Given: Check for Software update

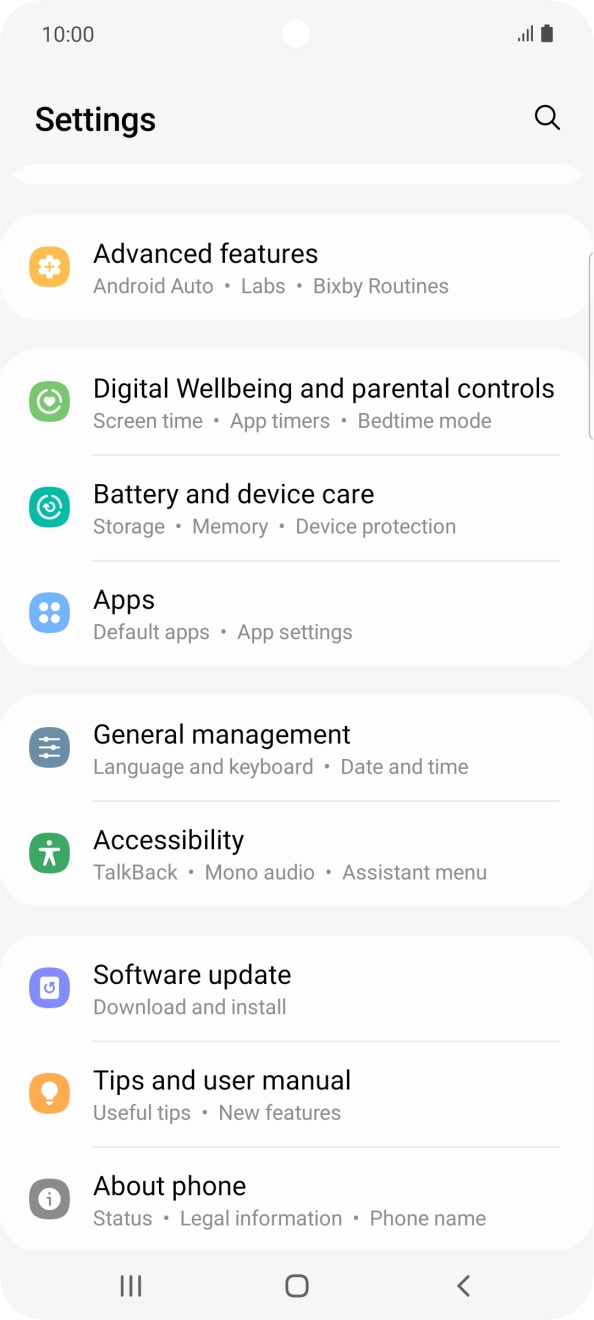Looking at the screenshot, I should click(297, 988).
